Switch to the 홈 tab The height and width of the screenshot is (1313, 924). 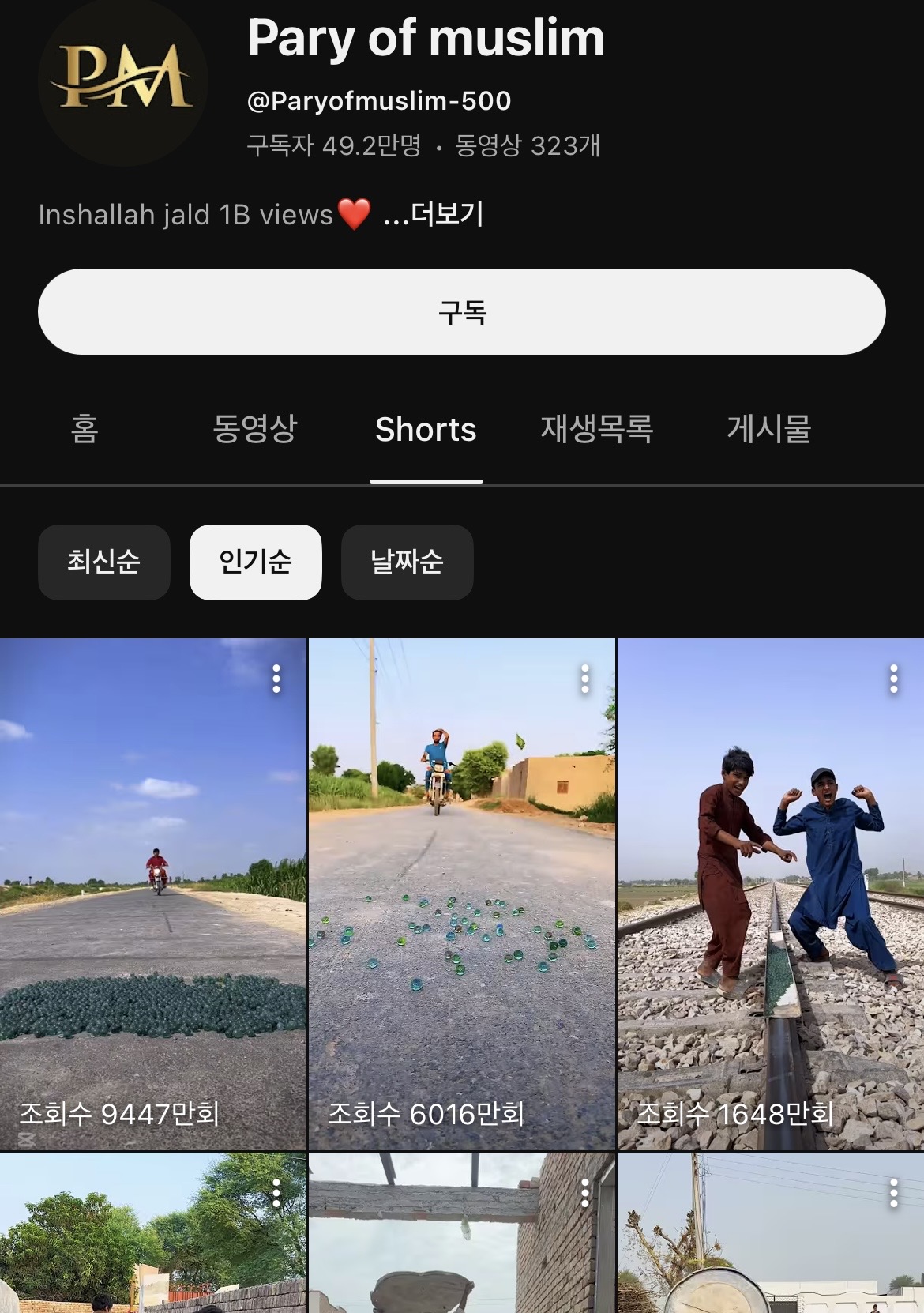(x=85, y=429)
